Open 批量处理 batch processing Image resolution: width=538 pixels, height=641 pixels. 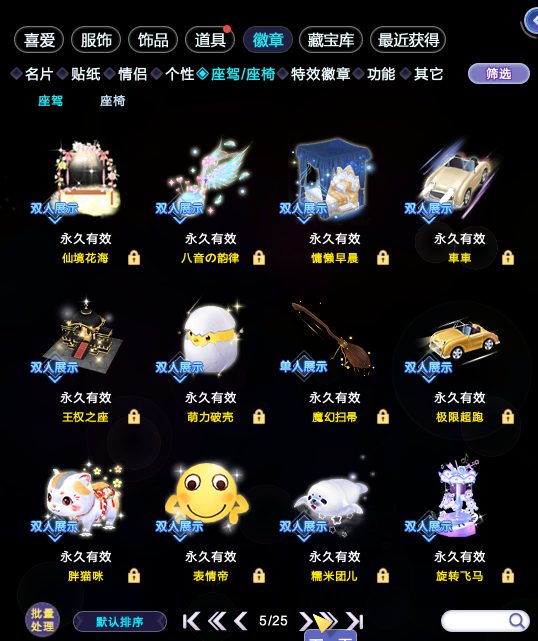point(42,620)
